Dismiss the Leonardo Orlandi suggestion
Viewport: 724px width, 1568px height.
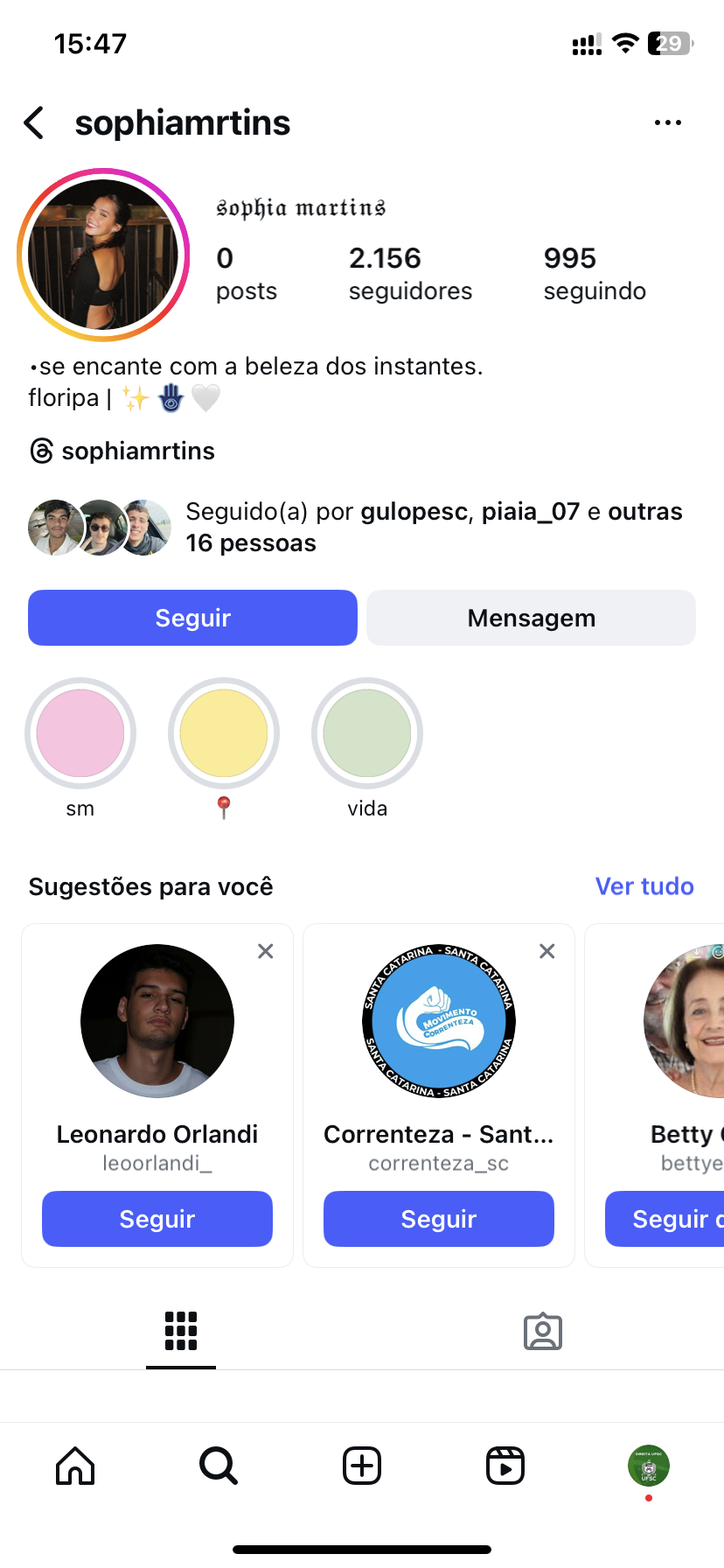[x=266, y=951]
